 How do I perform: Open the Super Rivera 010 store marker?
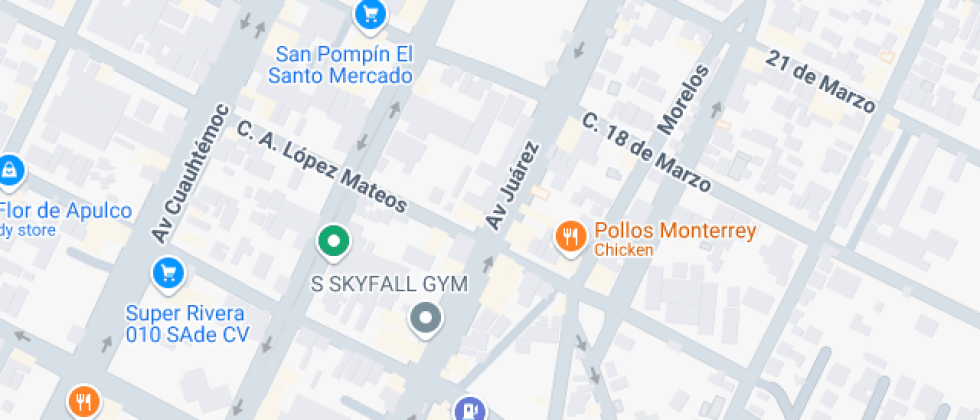click(x=167, y=273)
